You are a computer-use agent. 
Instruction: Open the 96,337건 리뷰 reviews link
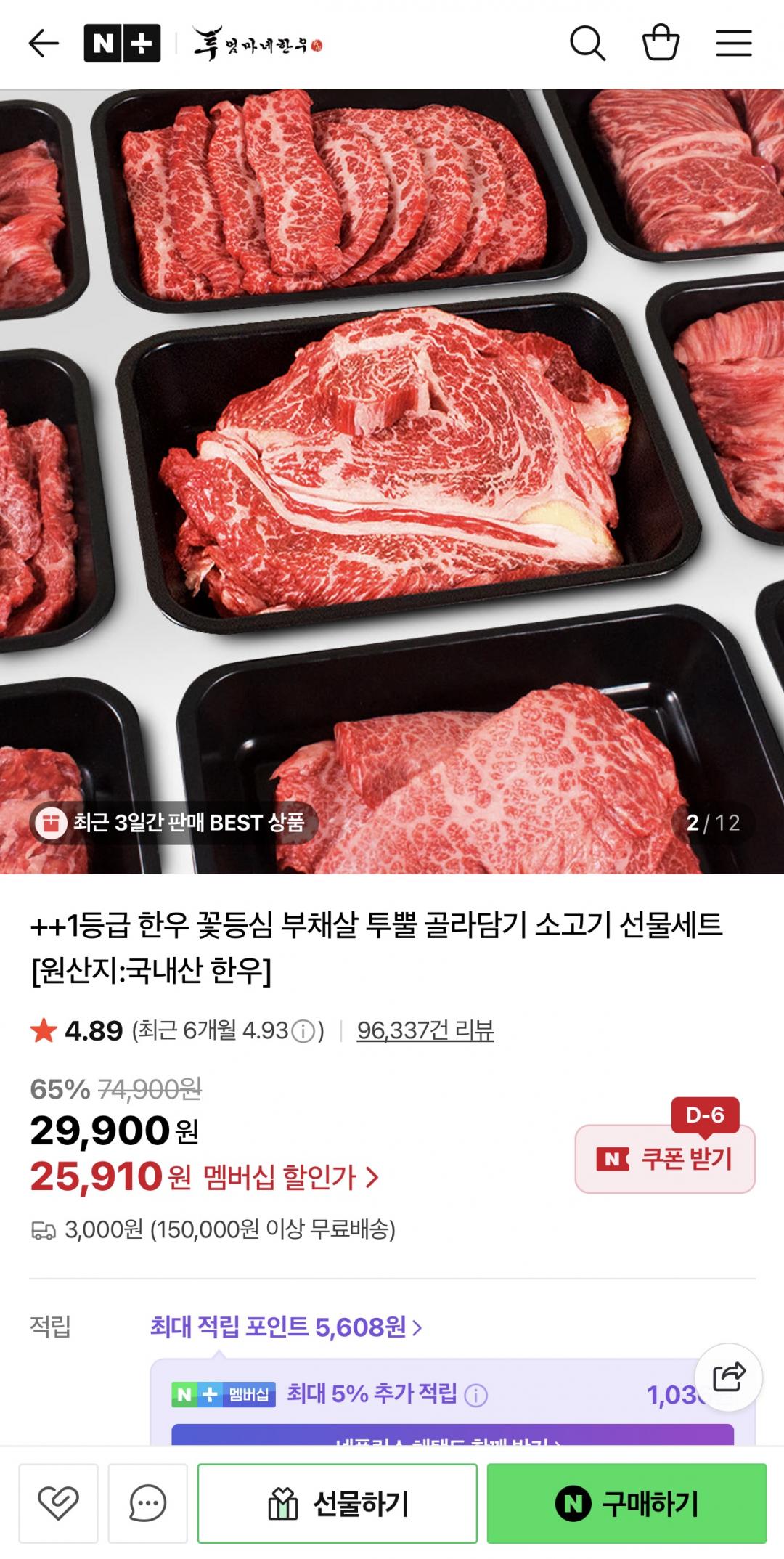pyautogui.click(x=425, y=1030)
